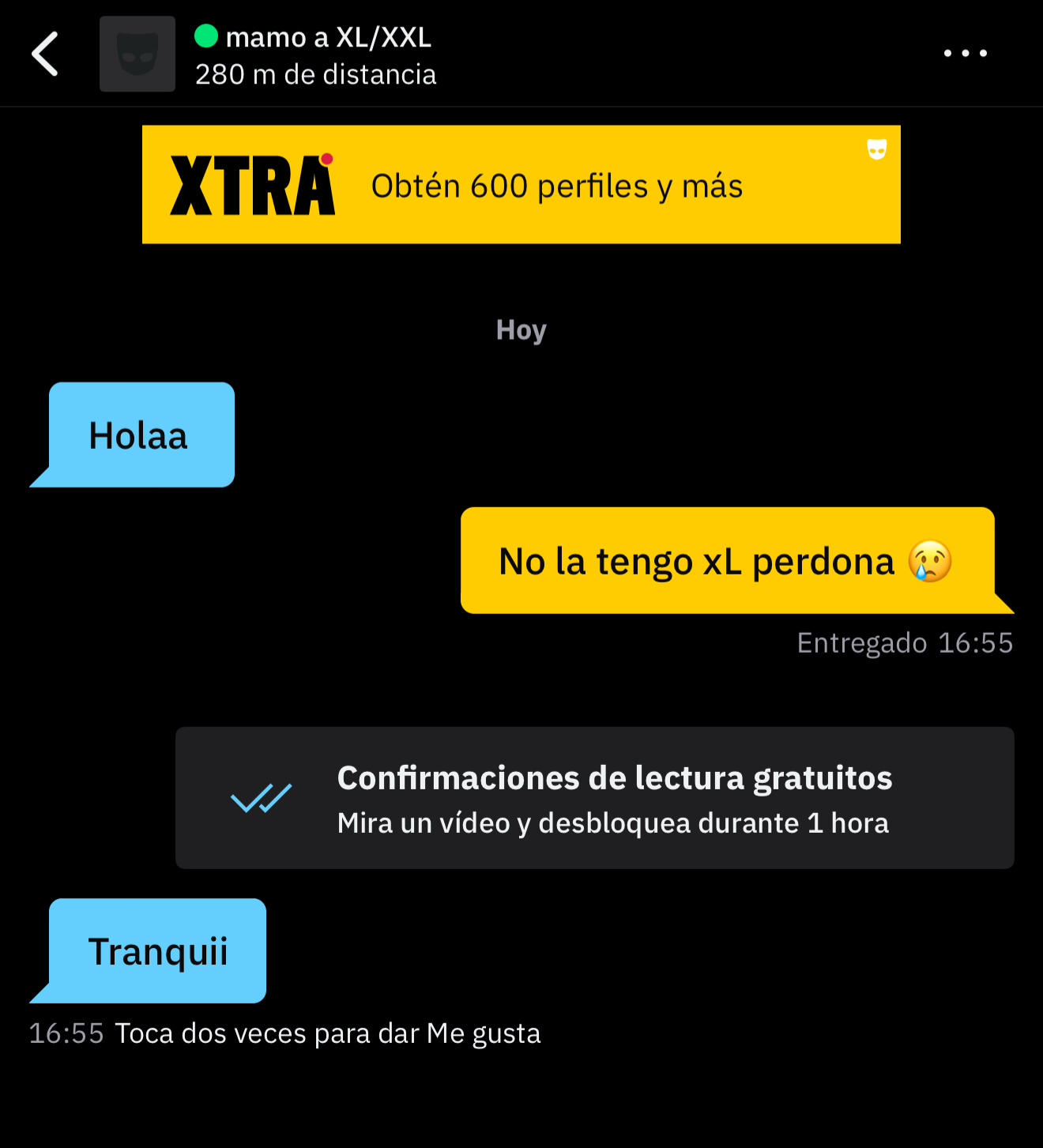This screenshot has height=1148, width=1043.
Task: View profile of mamo a XL/XXL
Action: (x=328, y=38)
